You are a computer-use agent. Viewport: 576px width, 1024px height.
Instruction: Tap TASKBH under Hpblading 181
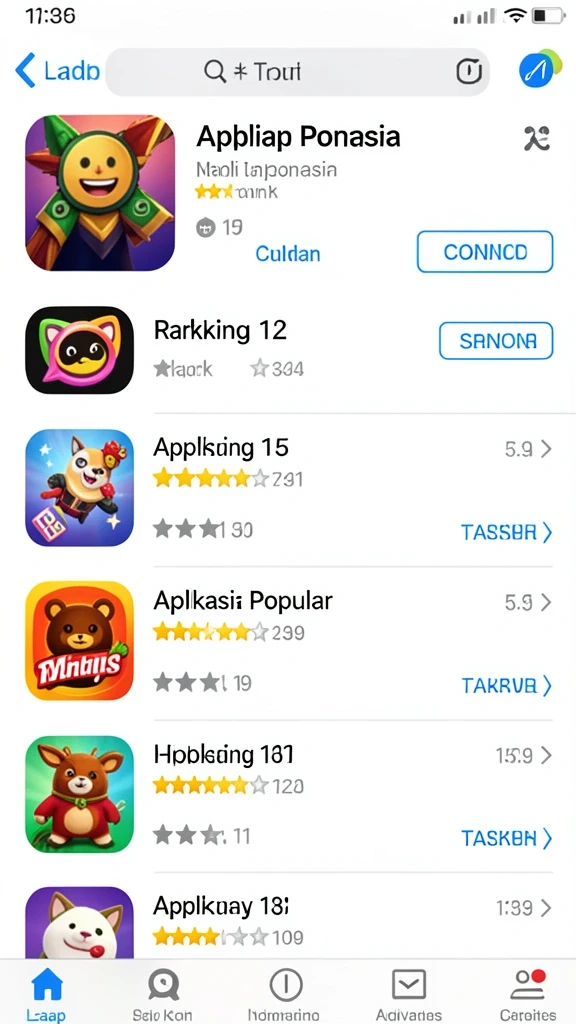pyautogui.click(x=506, y=838)
